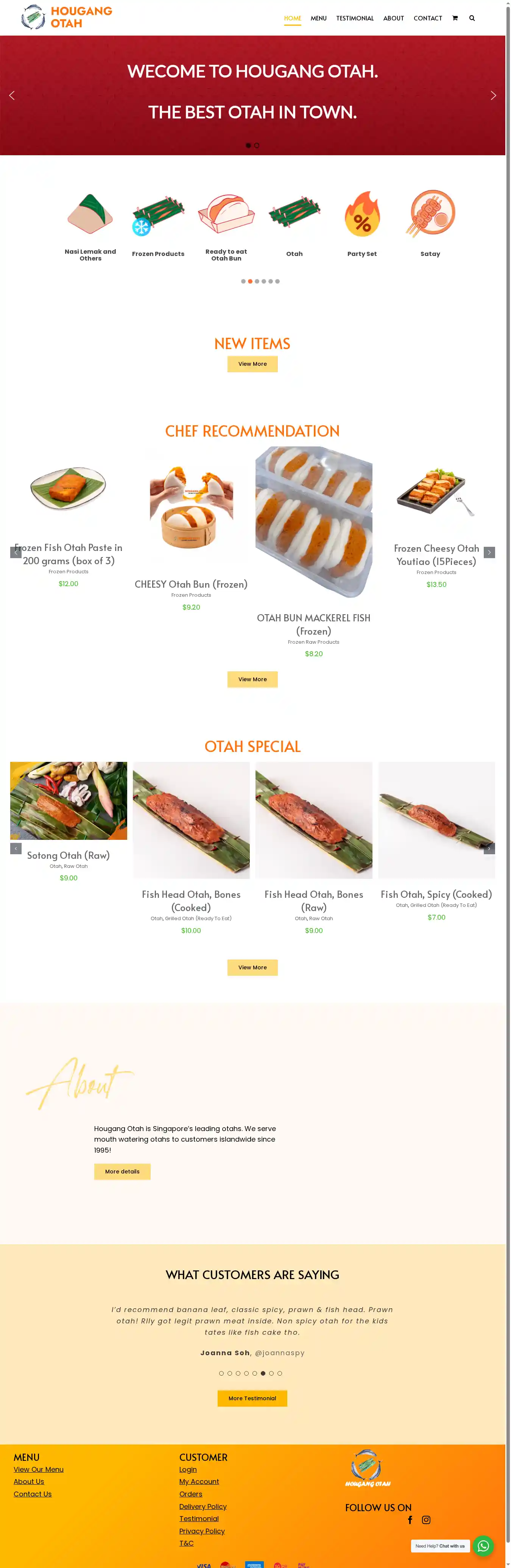This screenshot has height=1568, width=511.
Task: Open More Testimonial button
Action: coord(252,1398)
